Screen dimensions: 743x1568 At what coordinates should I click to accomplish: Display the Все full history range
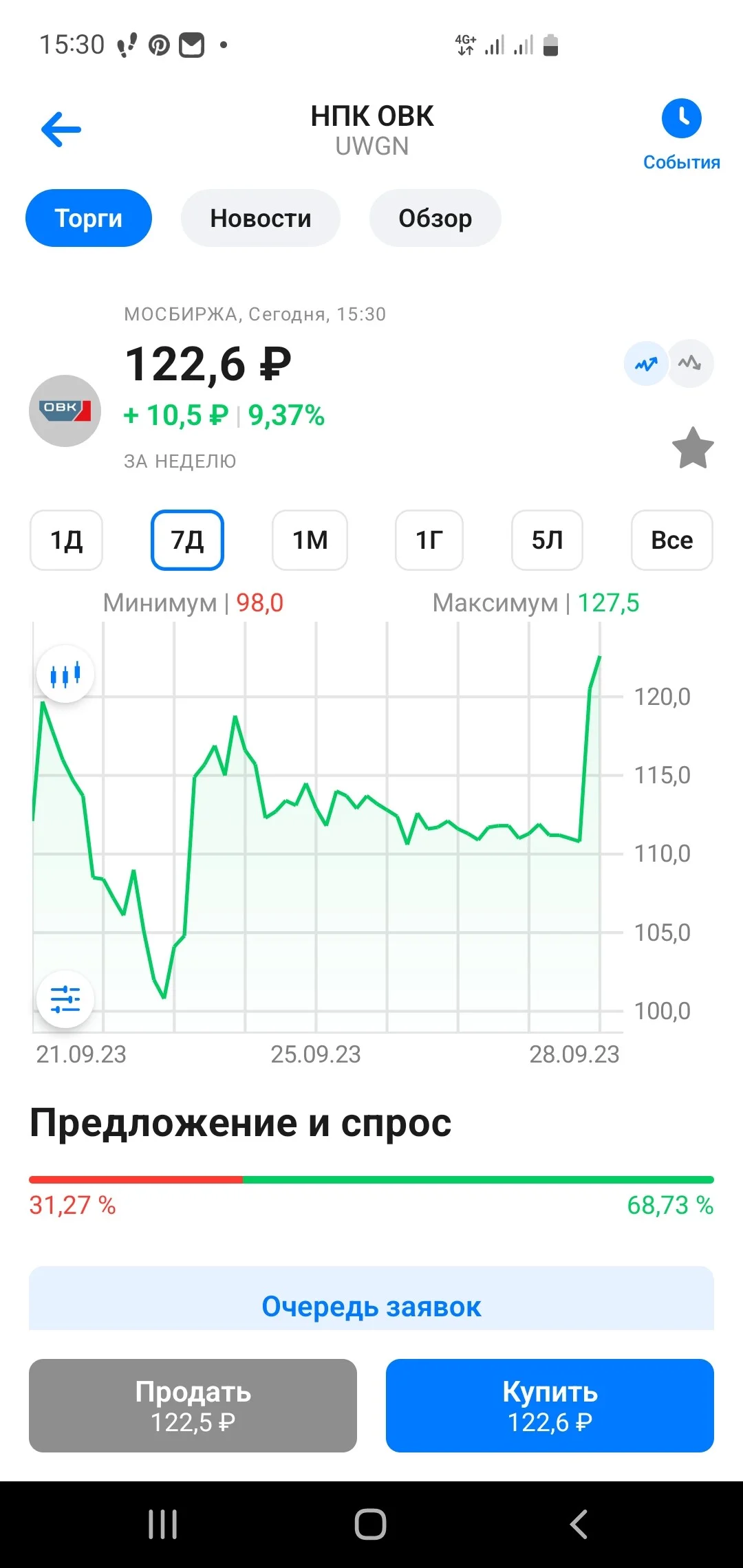[672, 540]
